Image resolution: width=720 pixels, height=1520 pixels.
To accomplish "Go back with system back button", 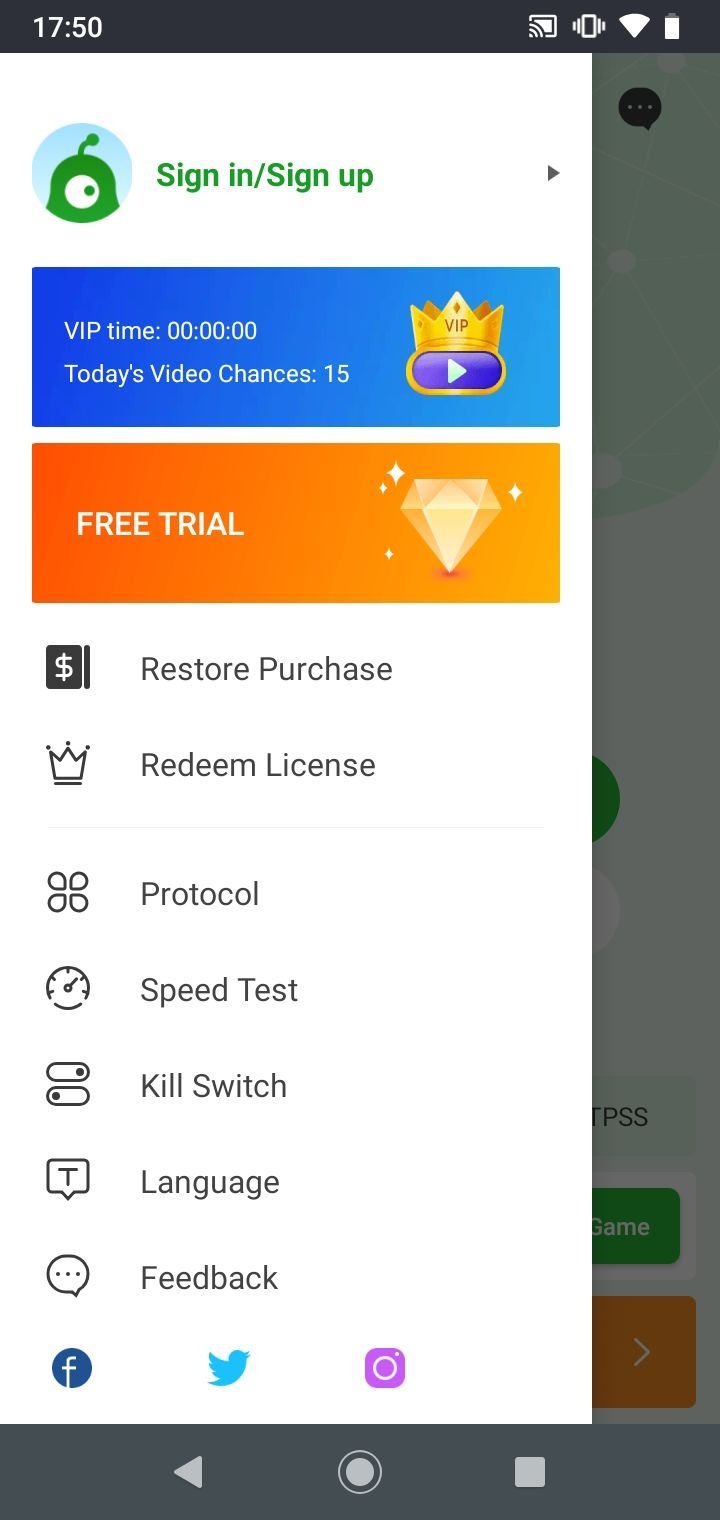I will click(x=188, y=1472).
